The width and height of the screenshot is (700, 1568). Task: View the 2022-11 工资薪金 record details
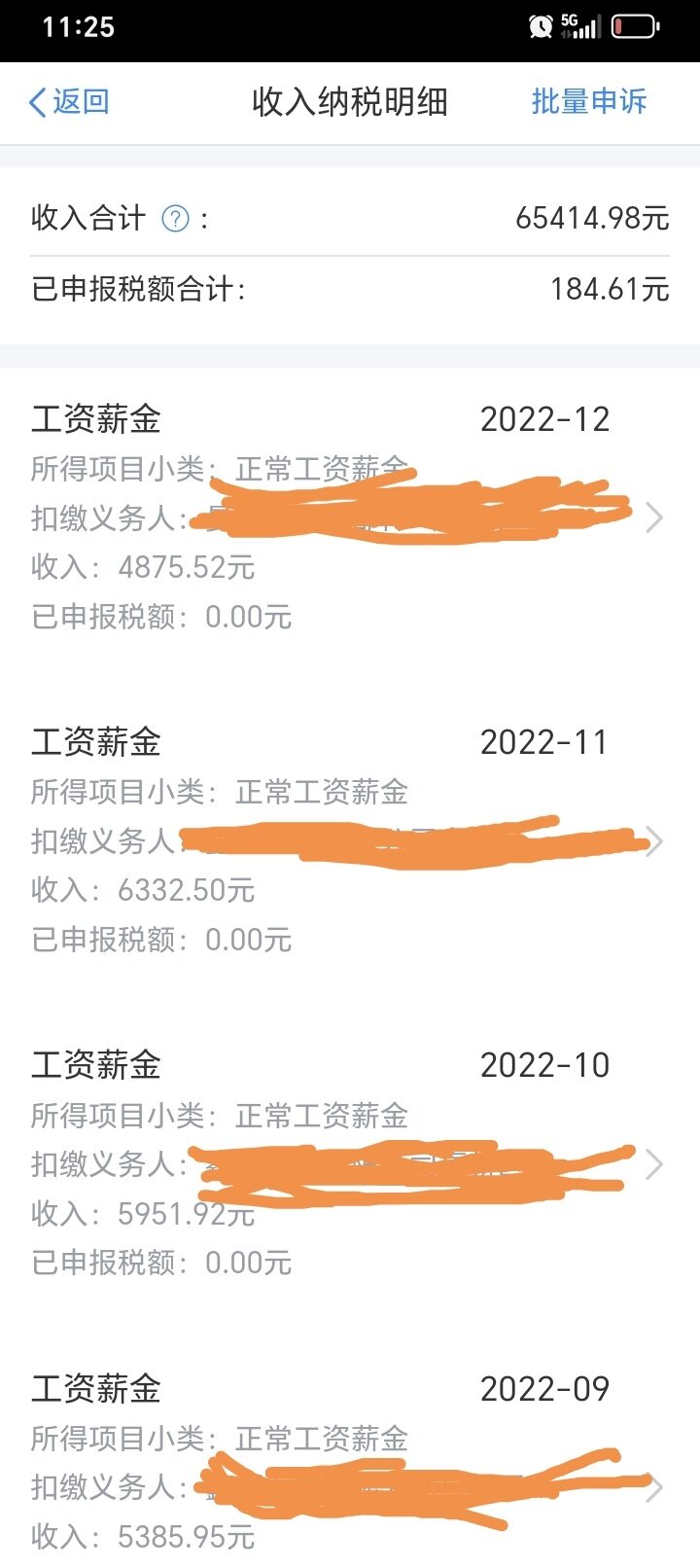click(350, 840)
